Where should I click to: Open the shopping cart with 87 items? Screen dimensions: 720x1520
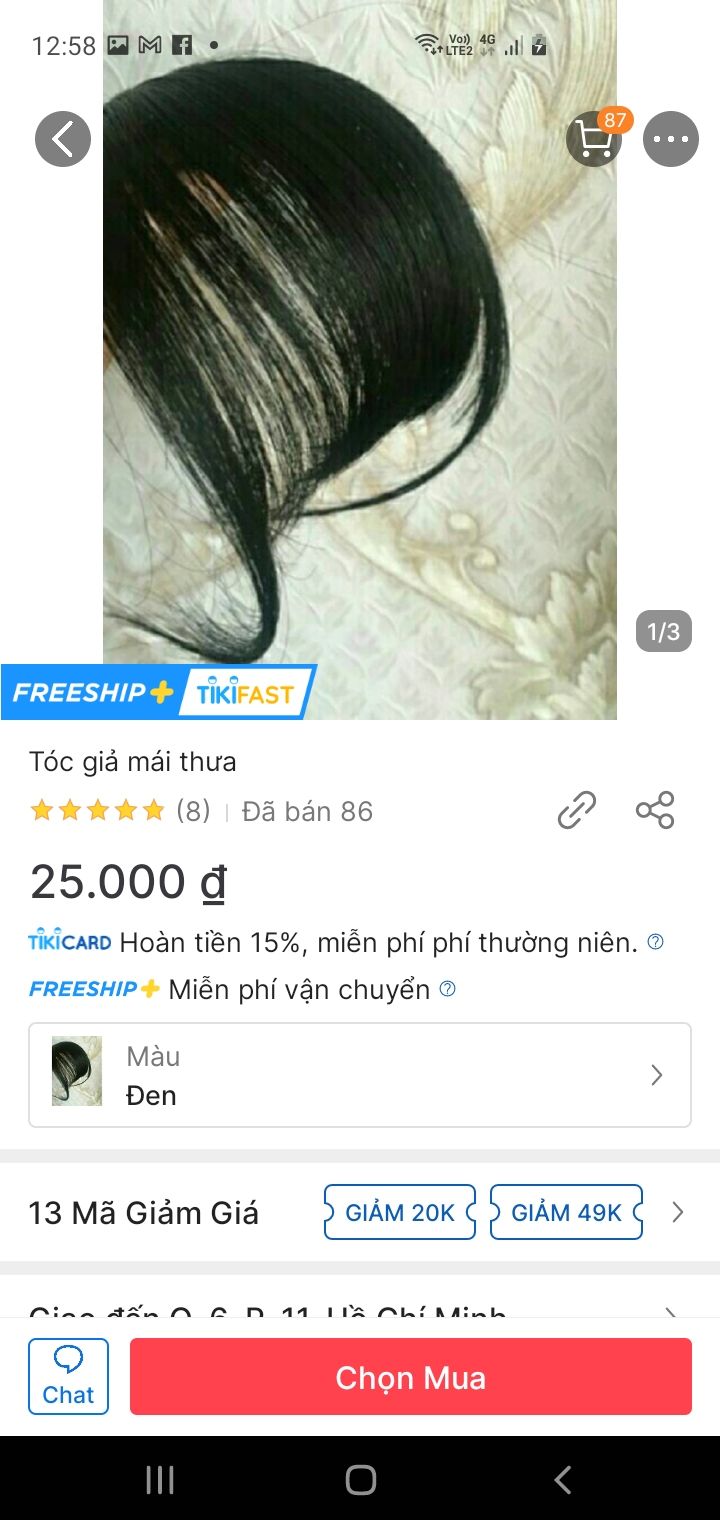click(594, 139)
